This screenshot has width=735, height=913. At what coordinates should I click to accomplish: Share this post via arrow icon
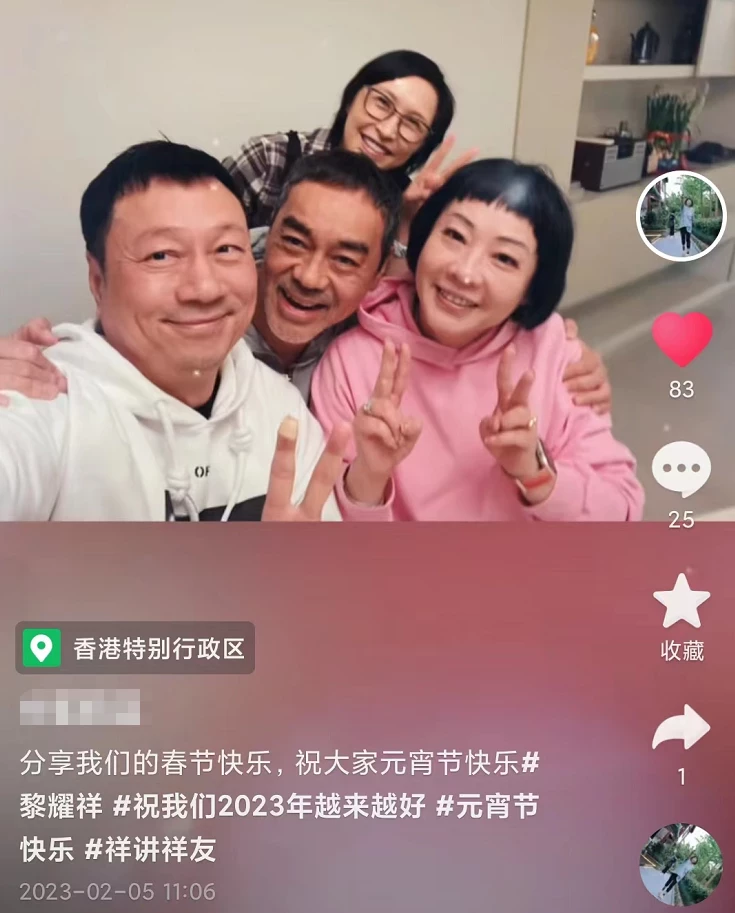tap(682, 729)
